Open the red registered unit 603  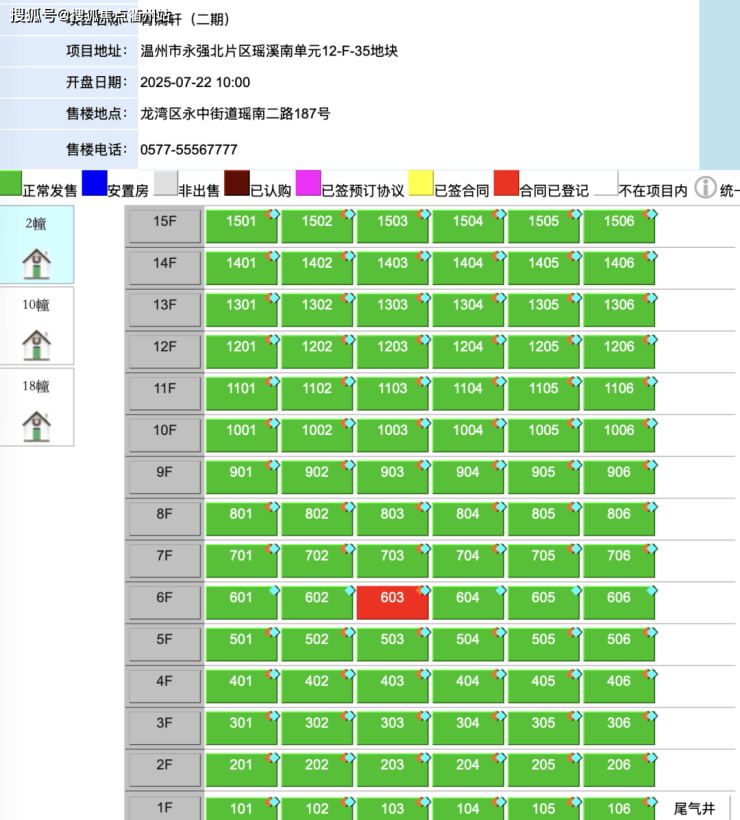coord(392,602)
